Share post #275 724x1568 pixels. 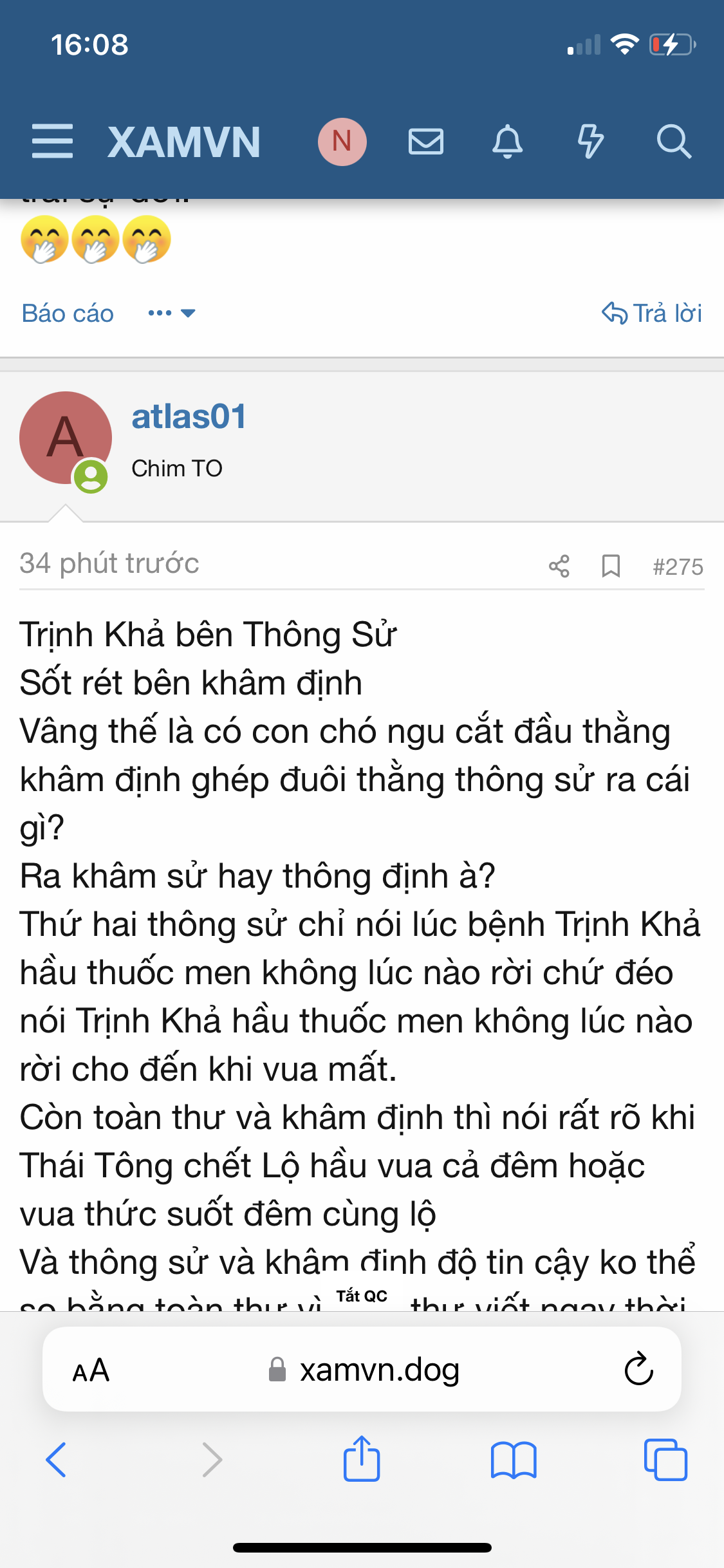[559, 566]
